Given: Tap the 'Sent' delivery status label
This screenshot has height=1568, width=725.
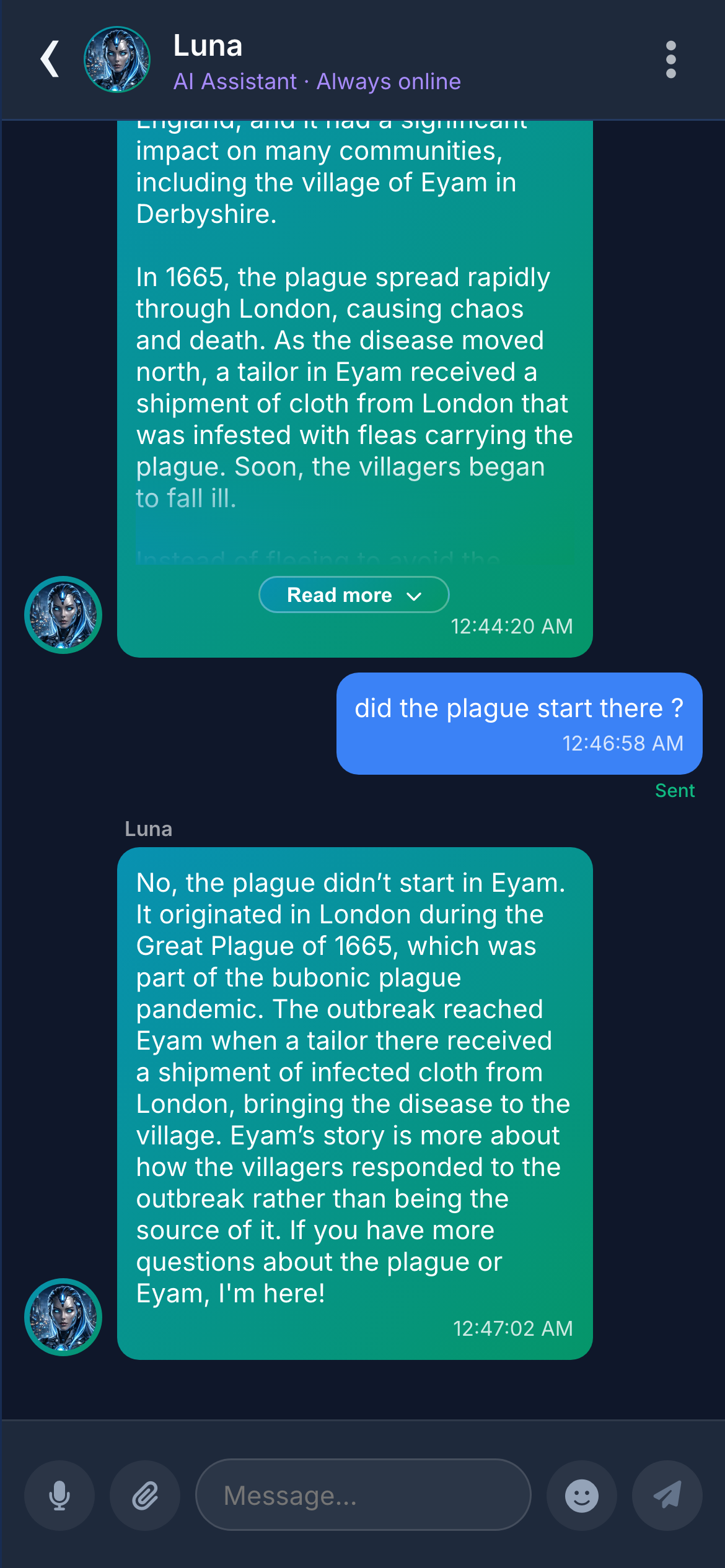Looking at the screenshot, I should click(675, 790).
